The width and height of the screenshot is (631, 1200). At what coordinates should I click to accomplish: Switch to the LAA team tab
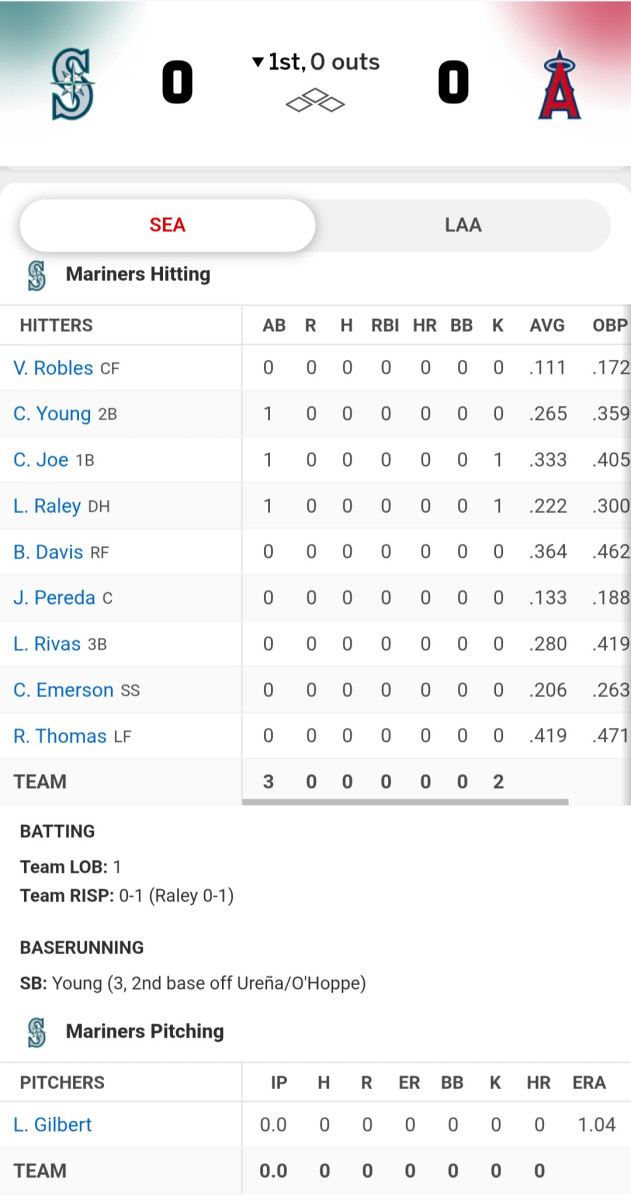point(462,225)
